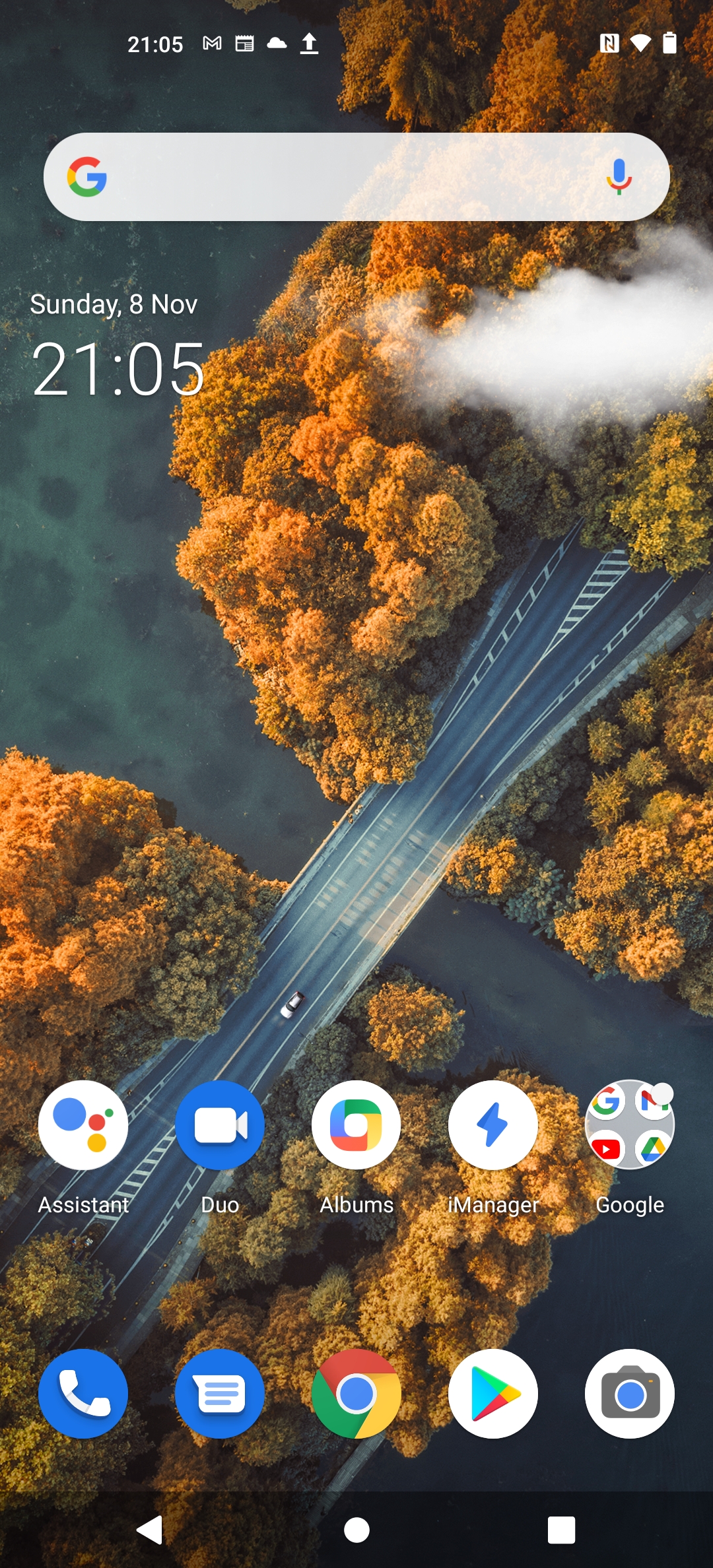Start voice search with the microphone

(x=619, y=177)
